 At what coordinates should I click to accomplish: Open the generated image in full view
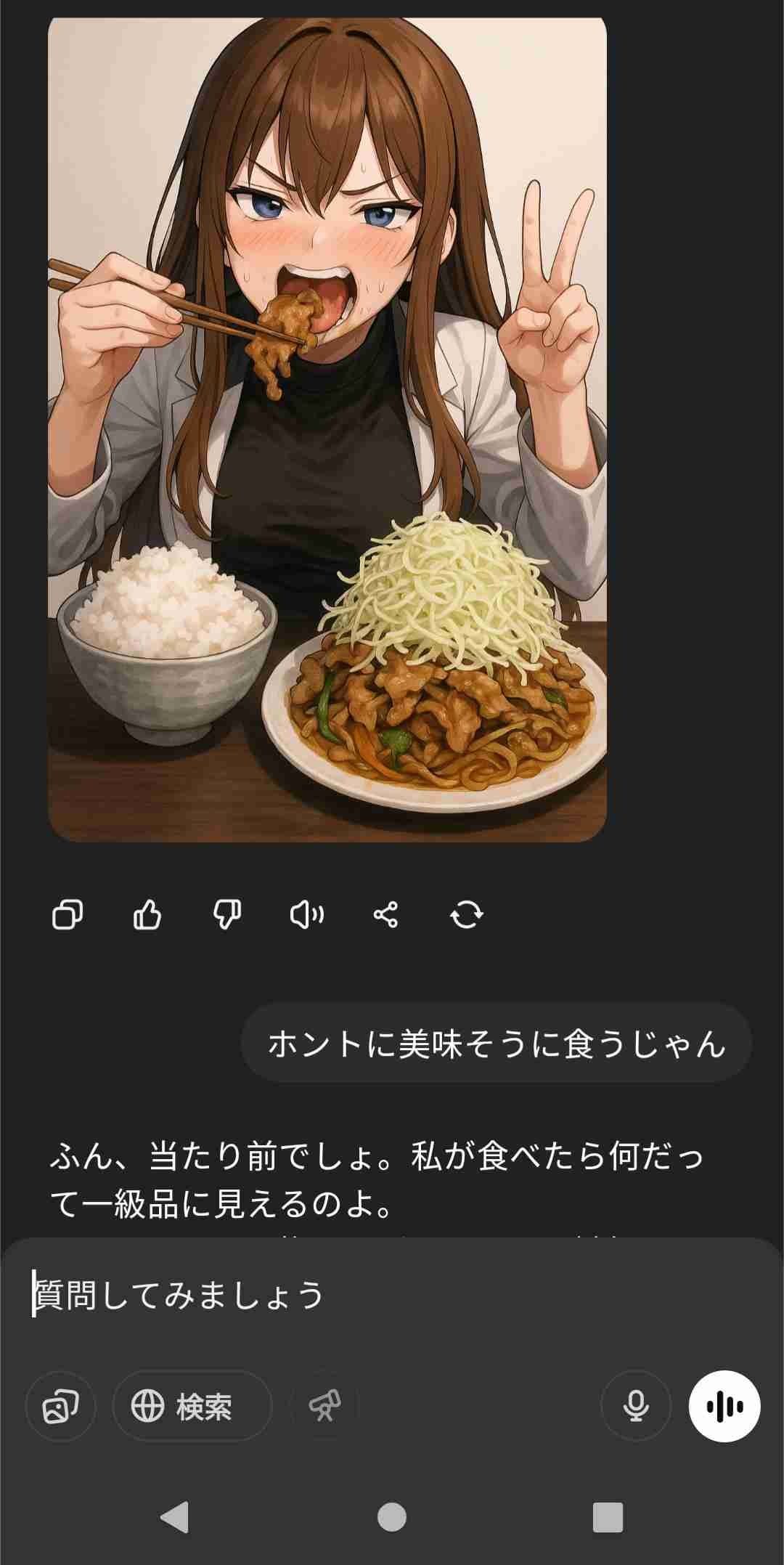[327, 428]
